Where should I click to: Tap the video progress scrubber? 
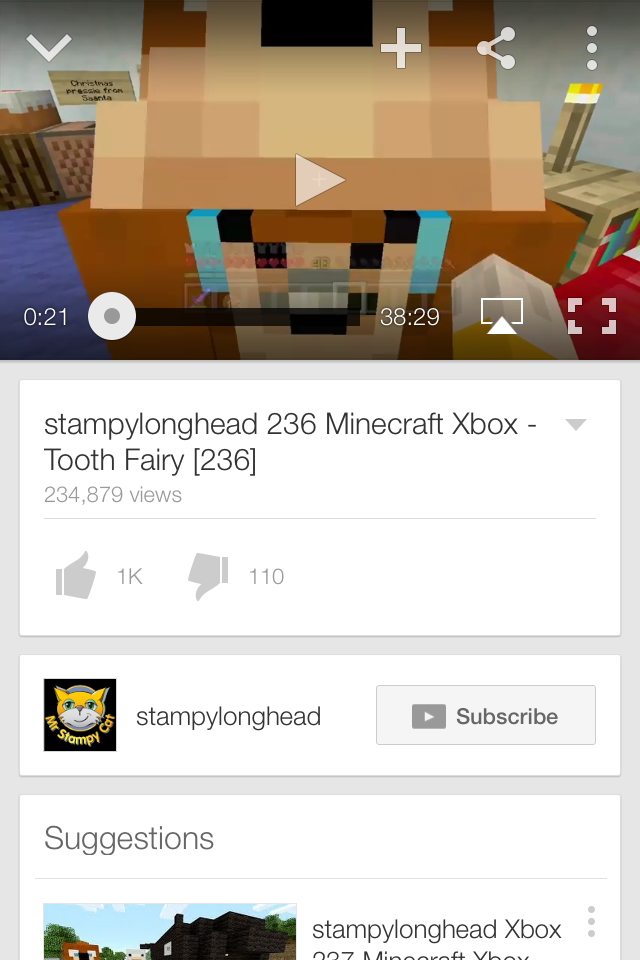click(112, 316)
